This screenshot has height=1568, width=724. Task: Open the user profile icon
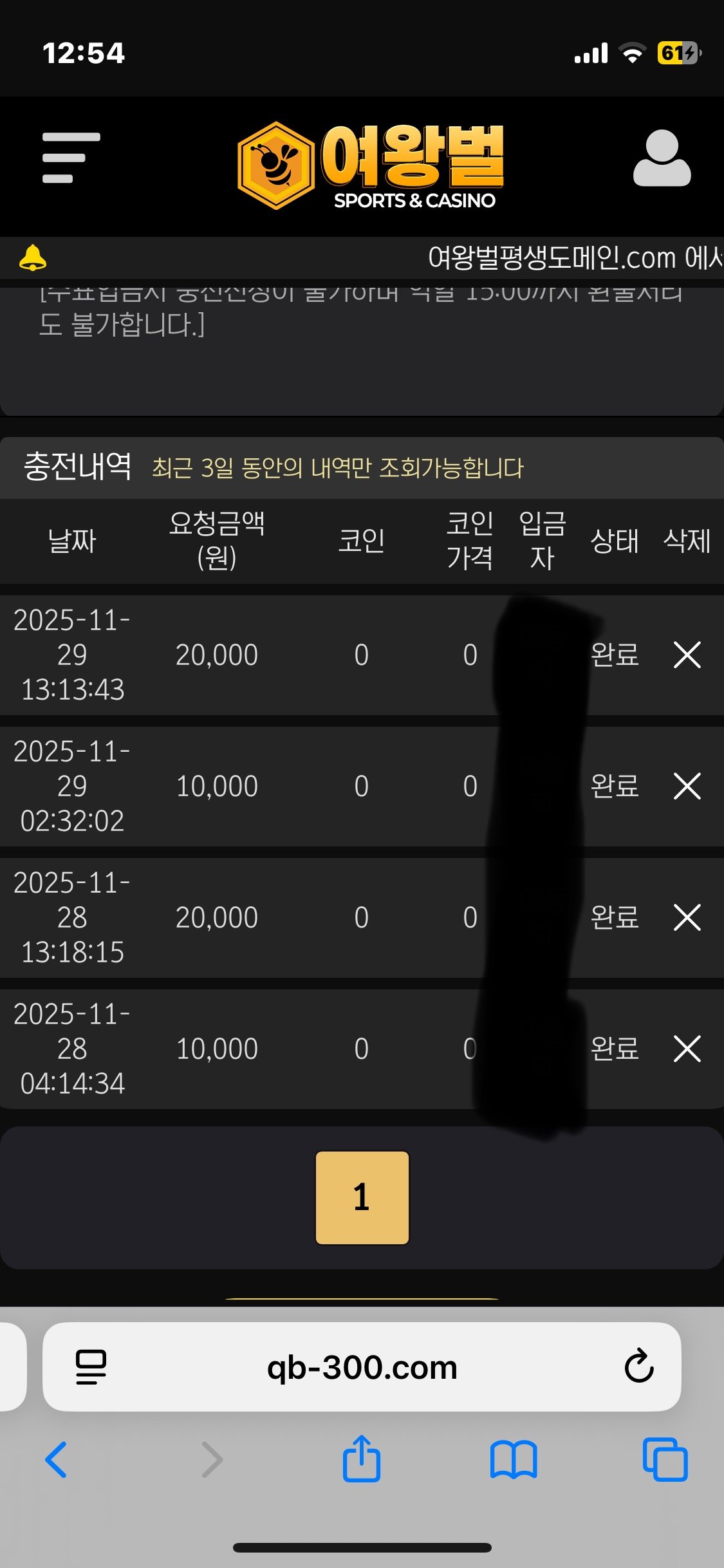tap(662, 159)
